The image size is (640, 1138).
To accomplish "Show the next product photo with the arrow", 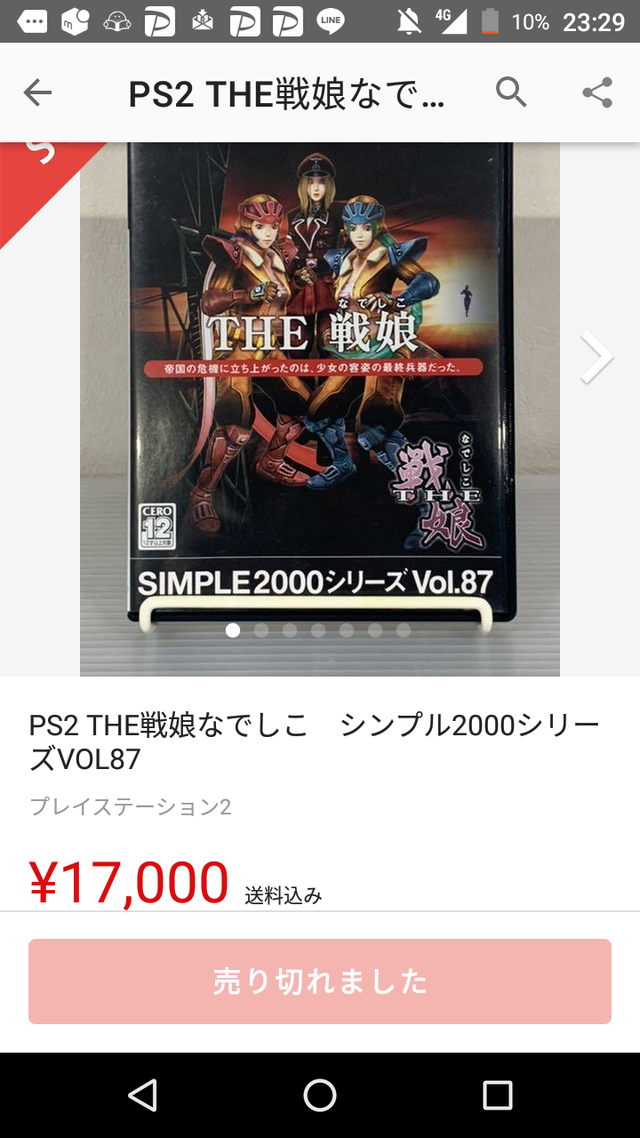I will [596, 357].
